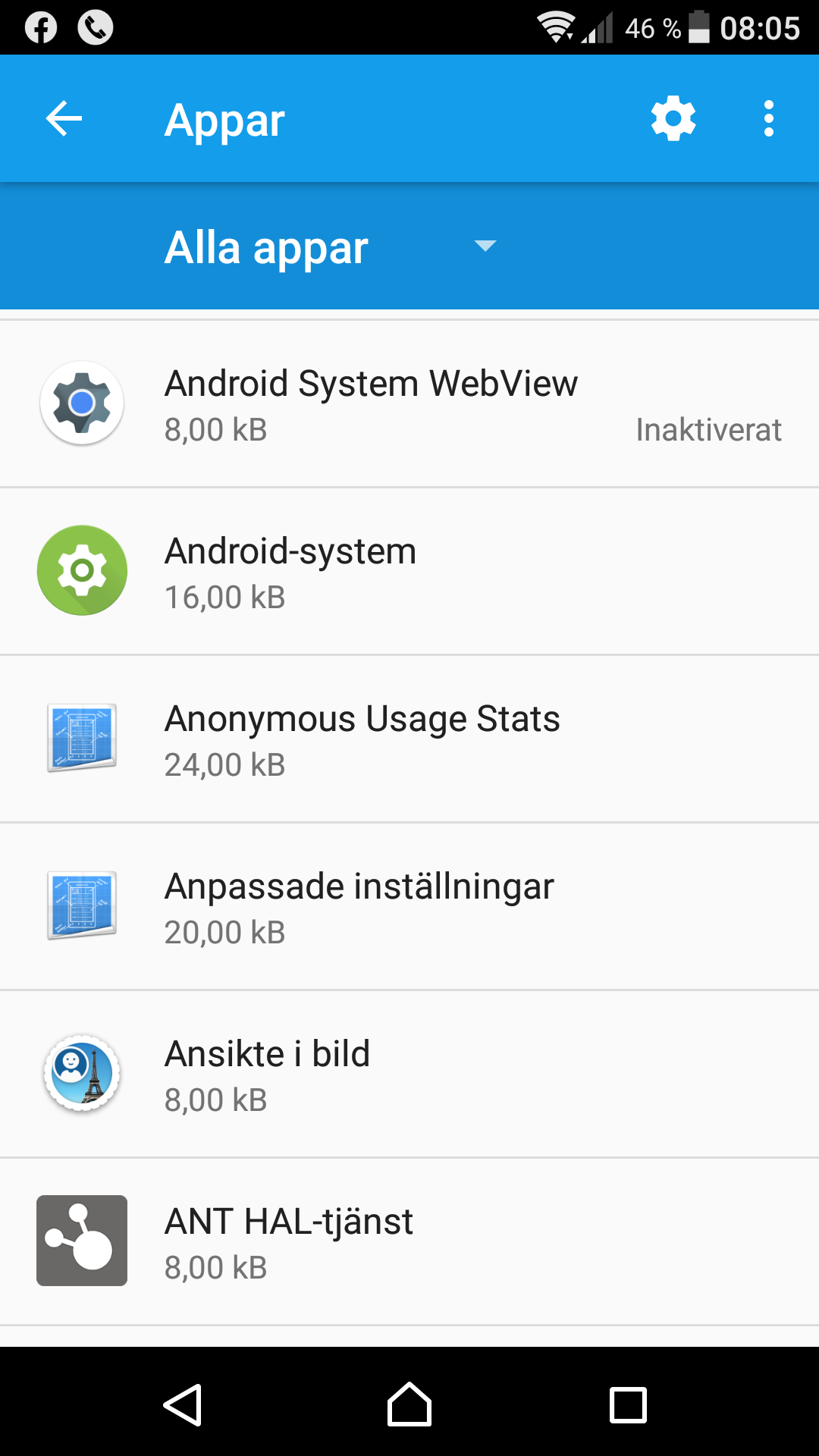Tap the system home button
The image size is (819, 1456).
409,1404
